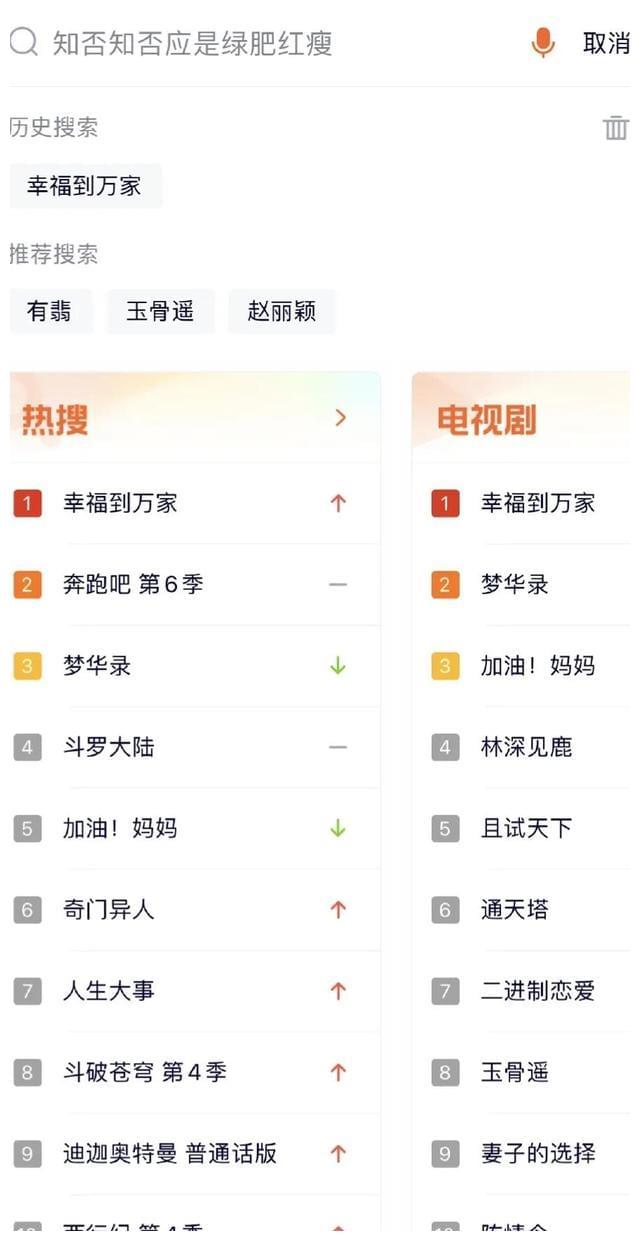Image resolution: width=640 pixels, height=1241 pixels.
Task: Open 奔跑吧 第6季 in the 热搜 list
Action: click(x=133, y=584)
